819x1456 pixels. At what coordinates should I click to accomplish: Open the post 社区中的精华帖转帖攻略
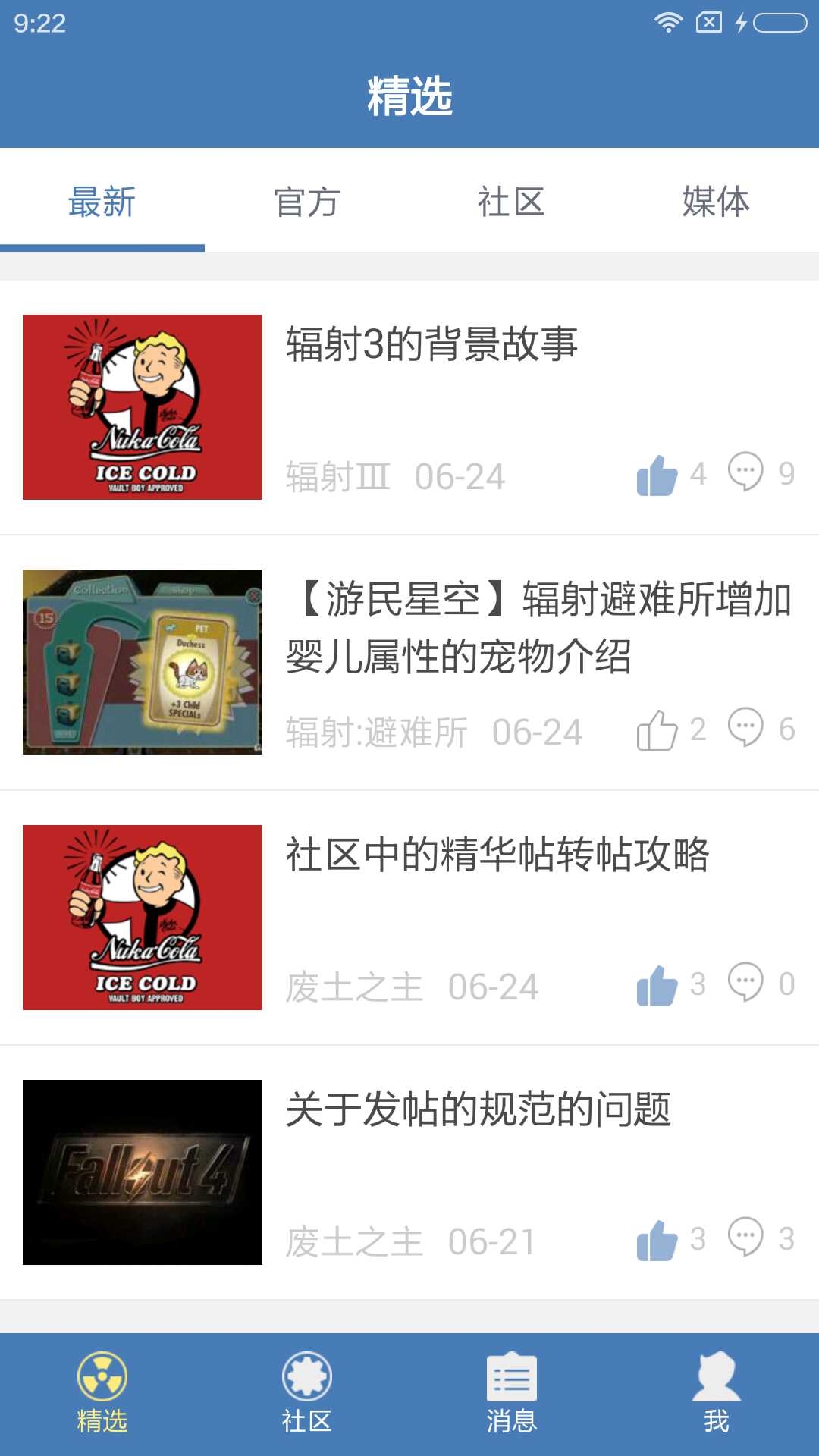497,855
